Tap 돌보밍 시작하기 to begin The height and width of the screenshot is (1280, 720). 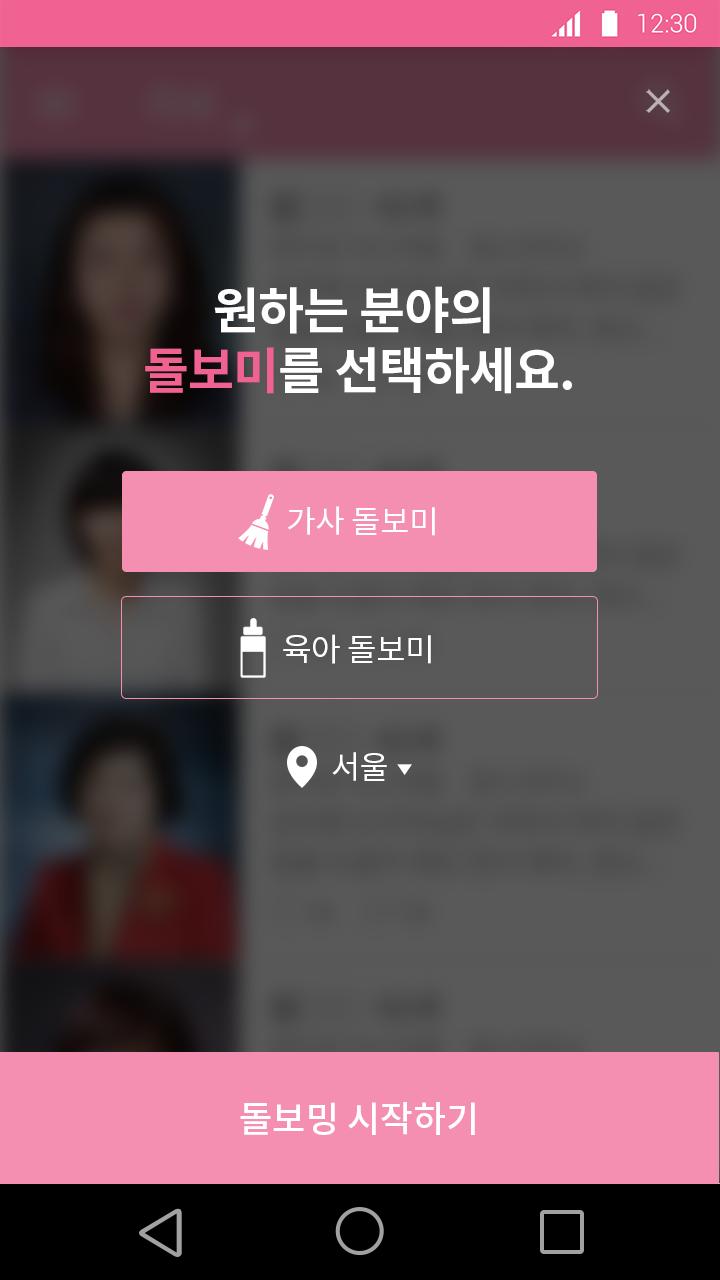pos(359,1118)
